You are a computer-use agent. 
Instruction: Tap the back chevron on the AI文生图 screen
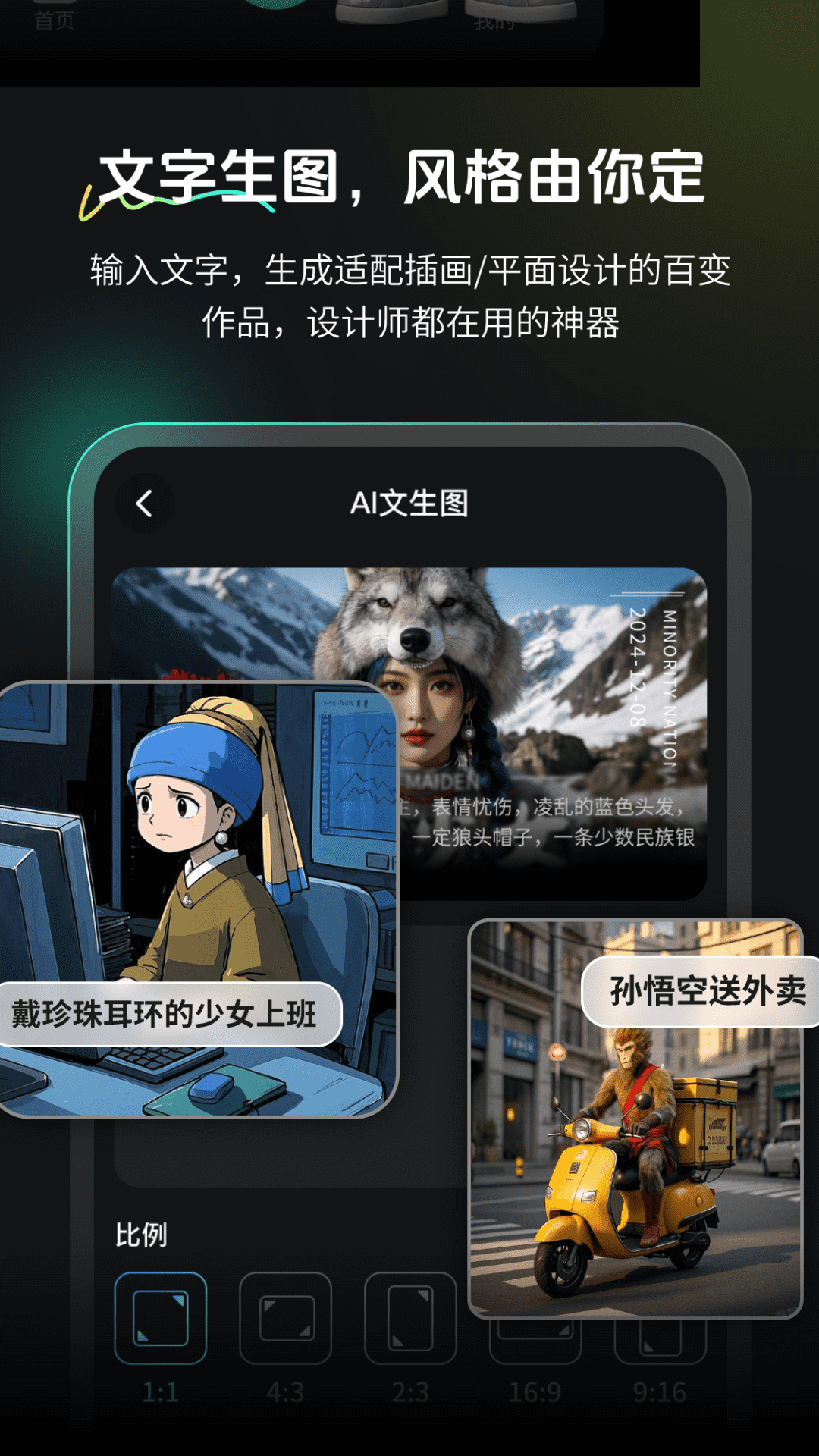144,502
